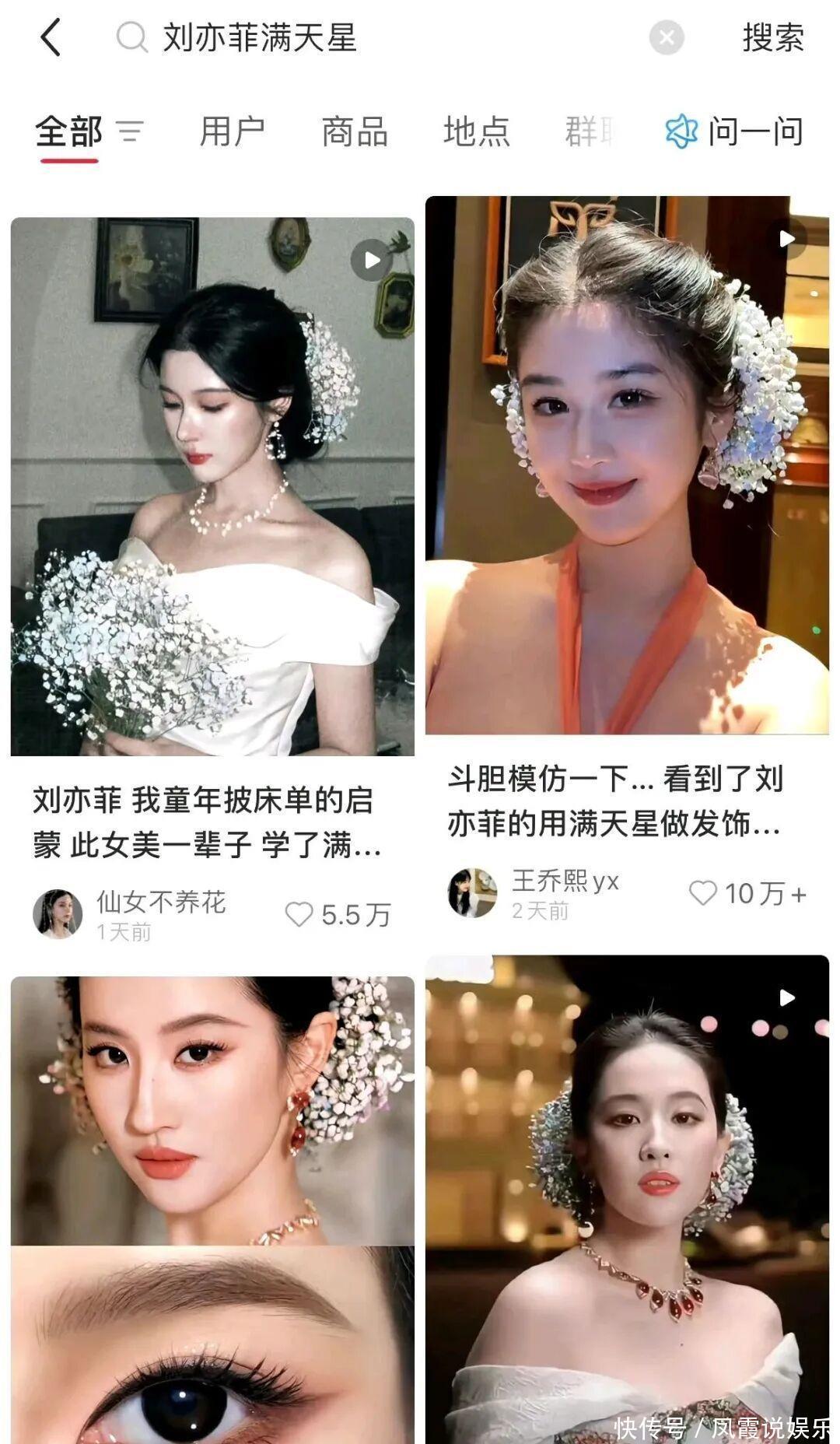Go back using the back arrow
Screen dimensions: 840x1444
point(51,37)
